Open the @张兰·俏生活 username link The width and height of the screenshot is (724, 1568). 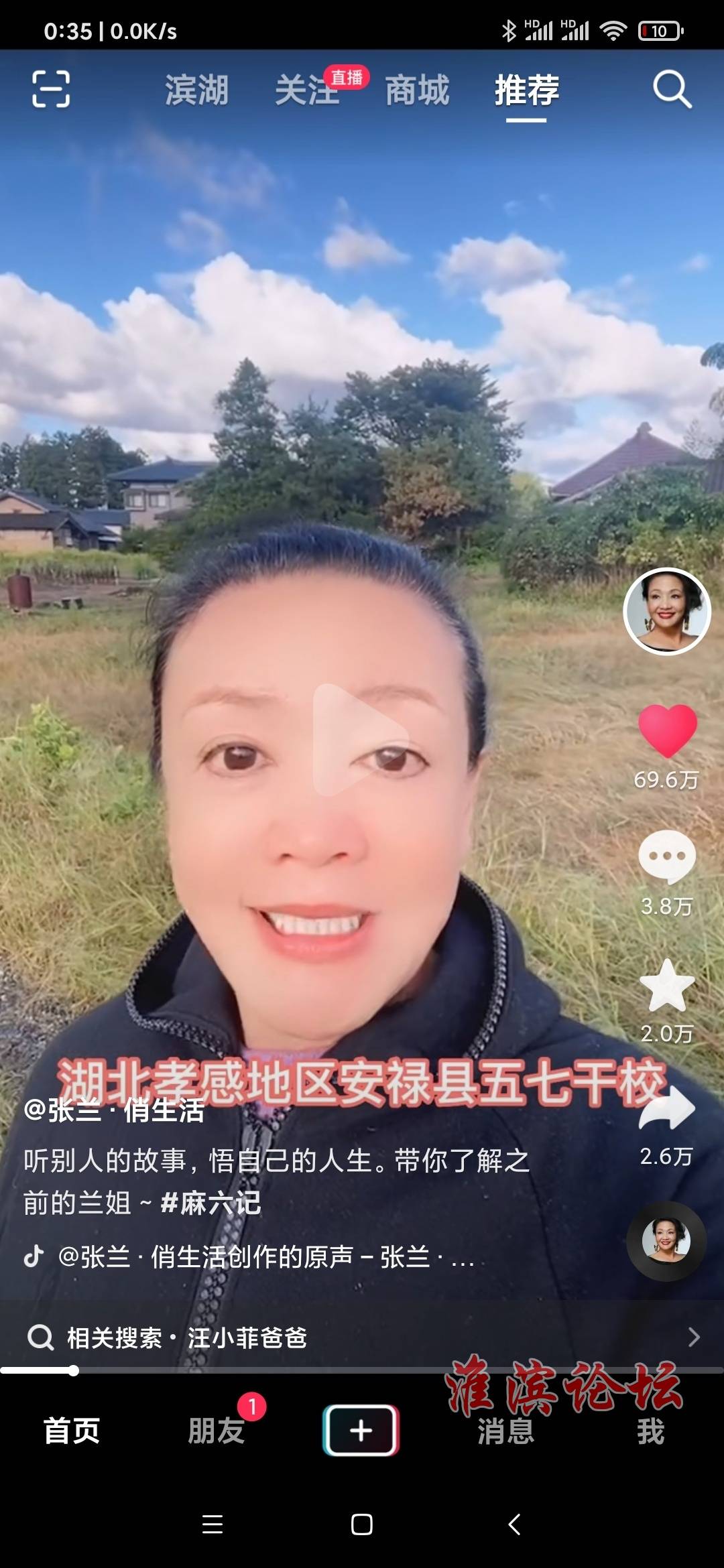tap(114, 1111)
